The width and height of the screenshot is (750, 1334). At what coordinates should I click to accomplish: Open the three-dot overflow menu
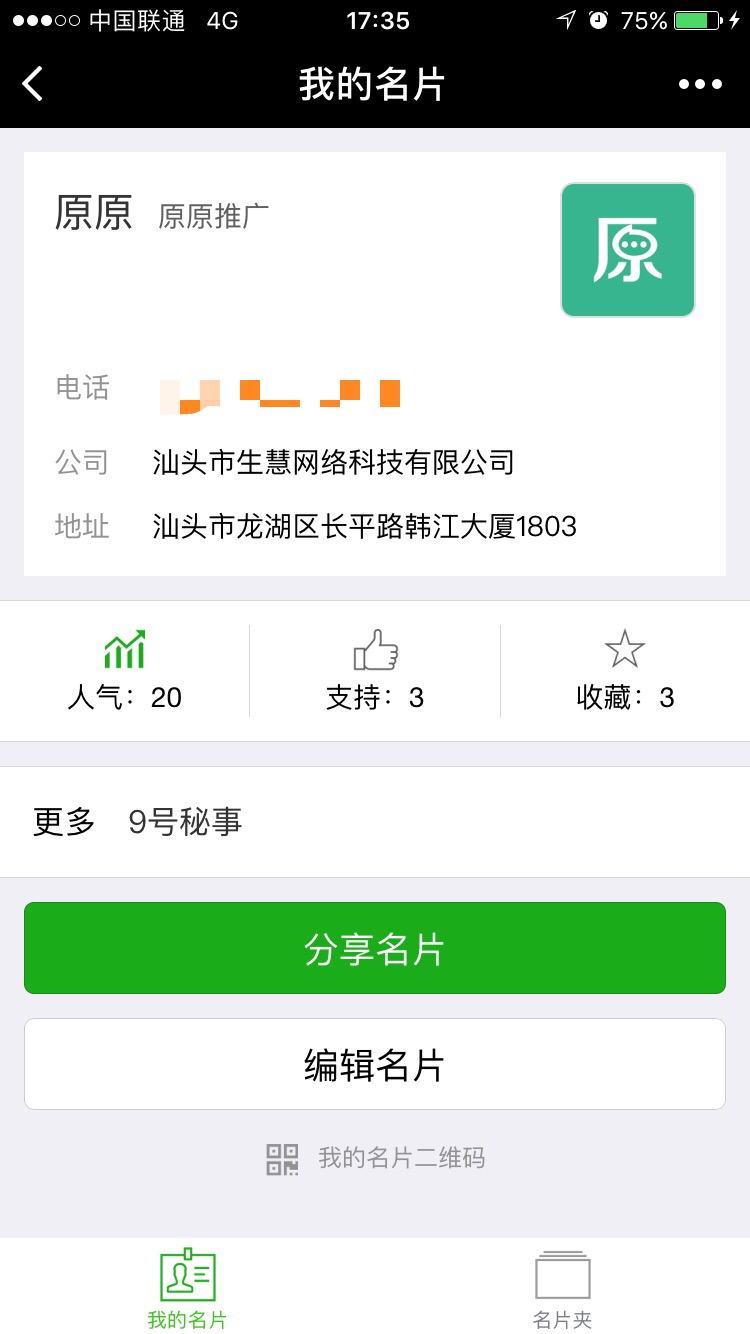[x=700, y=84]
